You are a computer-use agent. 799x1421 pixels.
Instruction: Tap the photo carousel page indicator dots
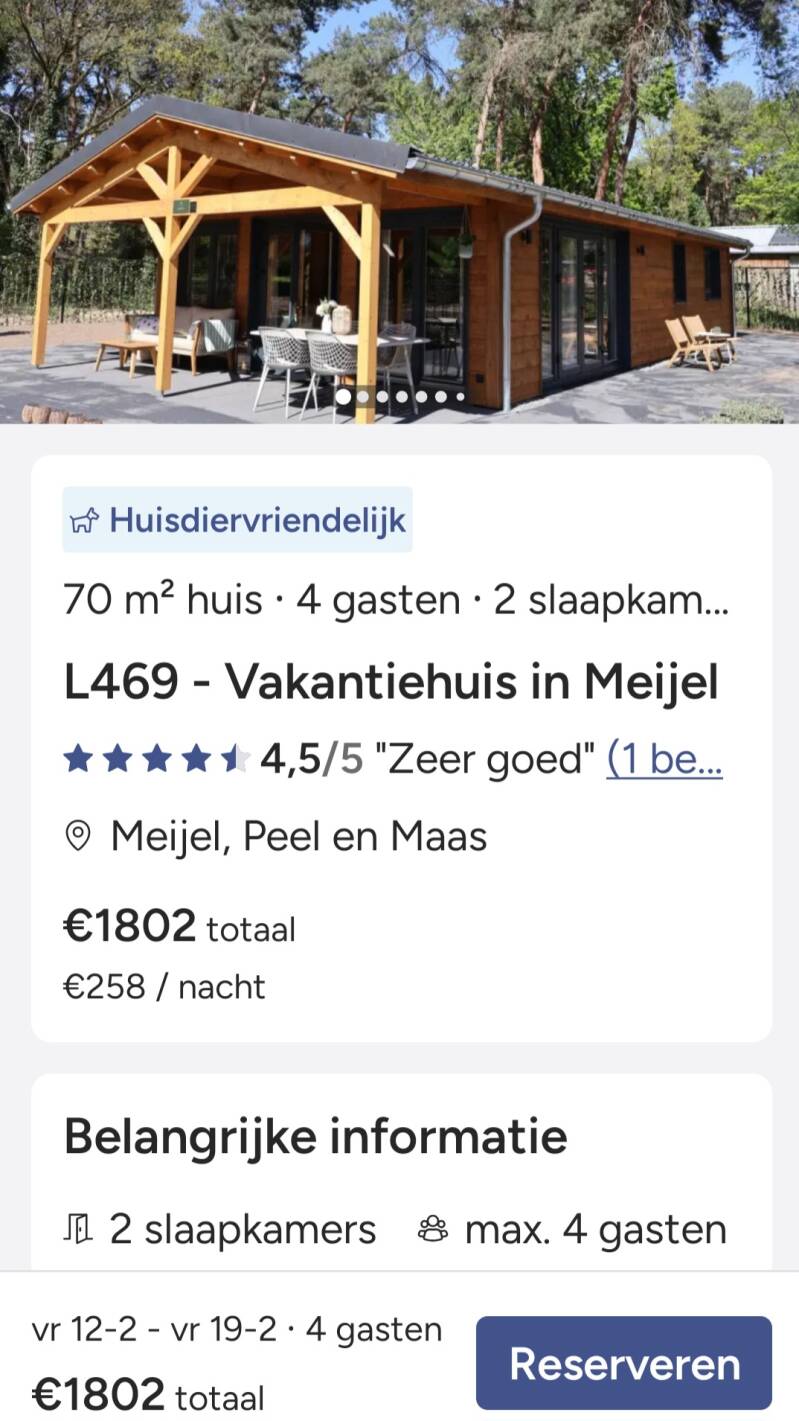(x=399, y=397)
